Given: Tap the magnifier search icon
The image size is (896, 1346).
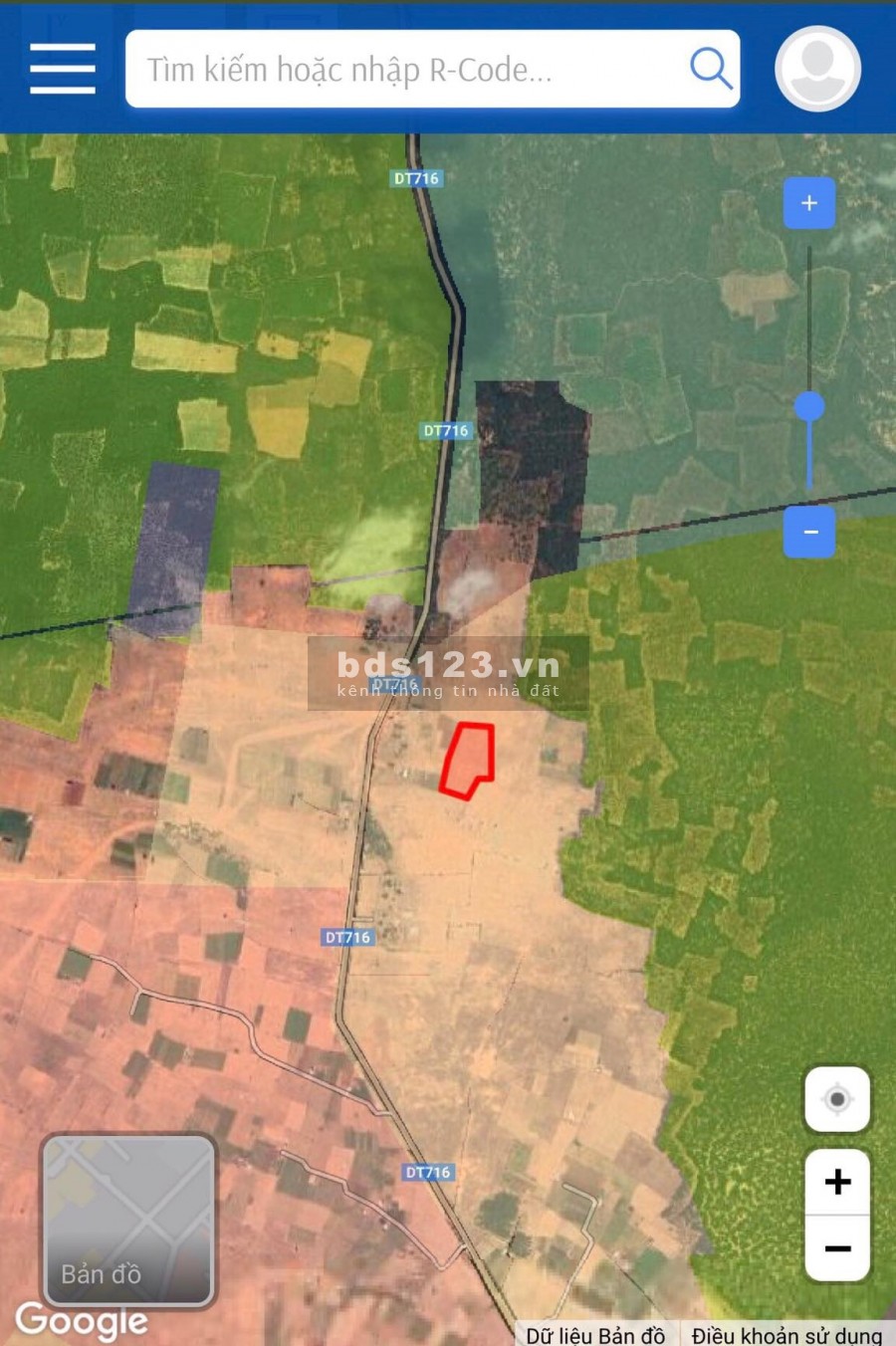Looking at the screenshot, I should 710,69.
